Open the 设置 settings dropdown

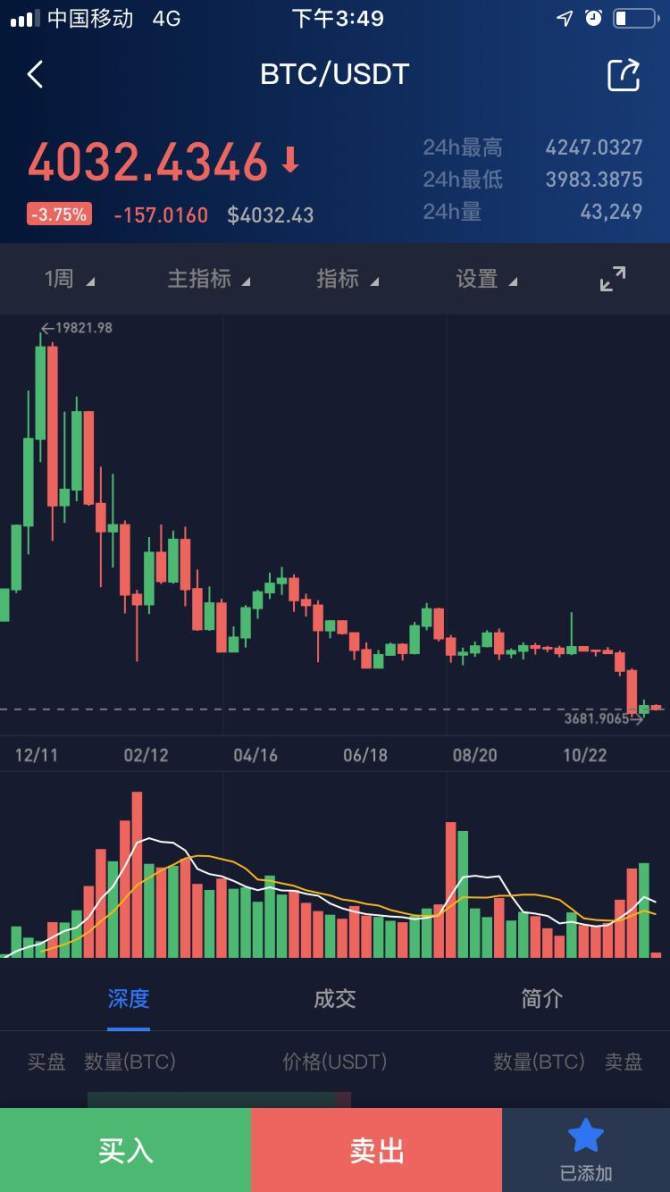tap(487, 279)
